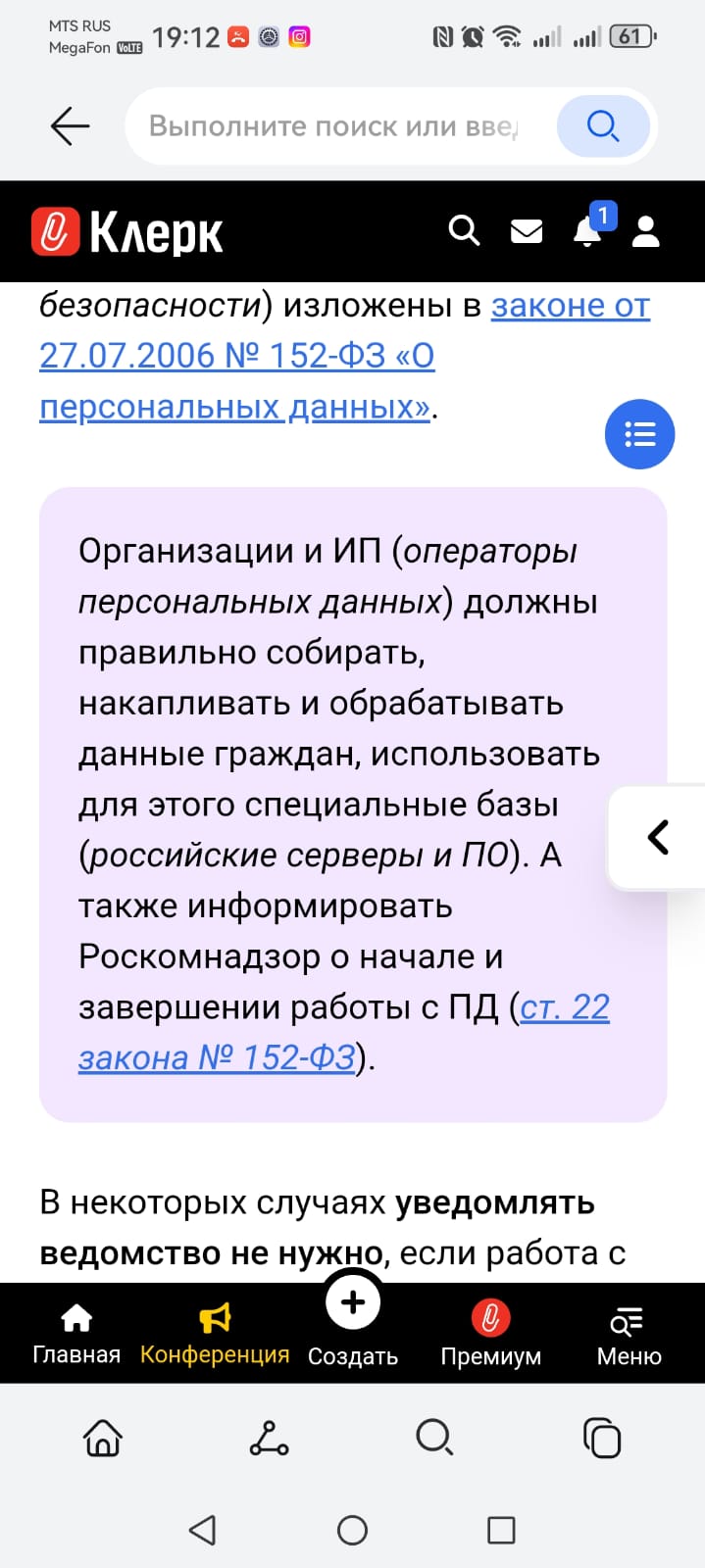Tap the system back triangle
This screenshot has width=705, height=1568.
pyautogui.click(x=202, y=1530)
